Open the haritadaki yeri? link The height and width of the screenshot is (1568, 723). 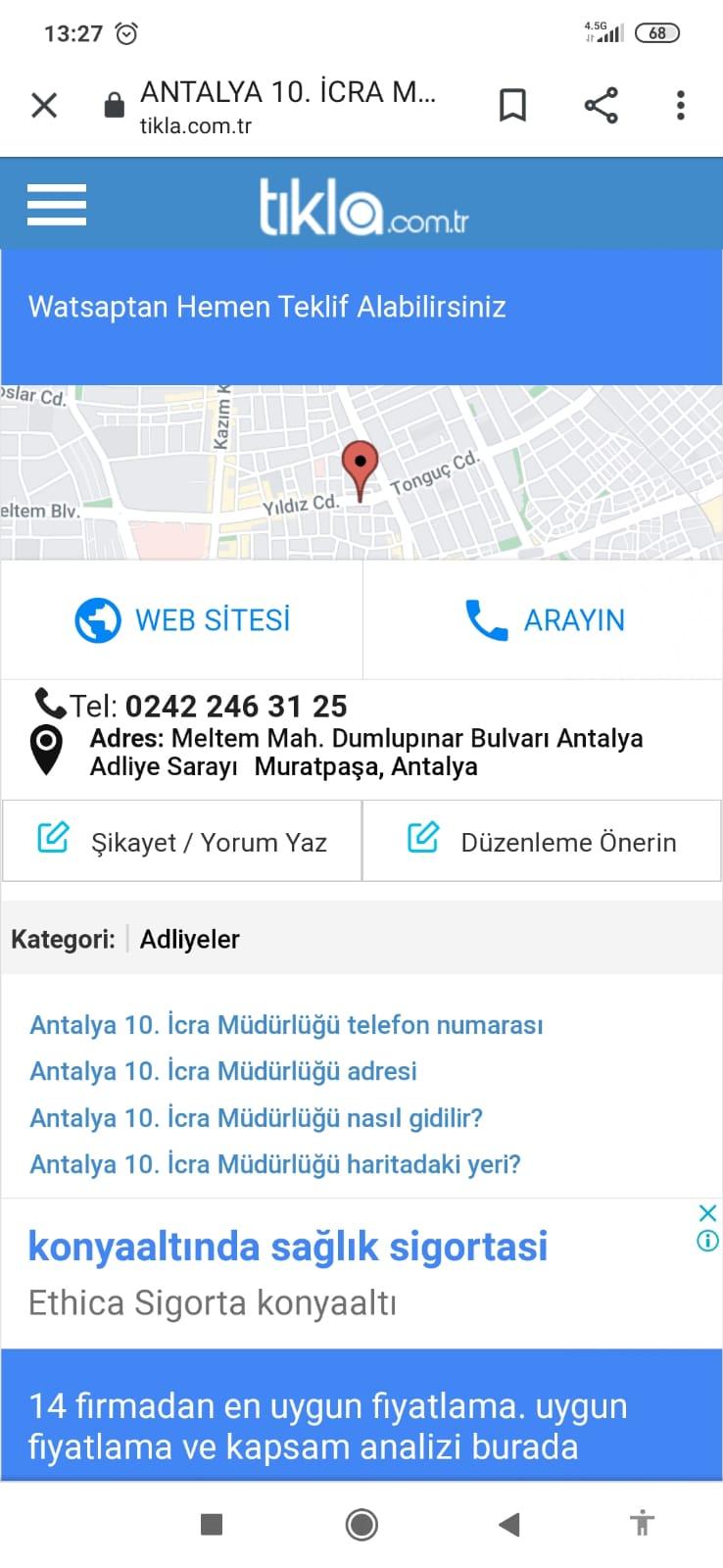point(275,1164)
